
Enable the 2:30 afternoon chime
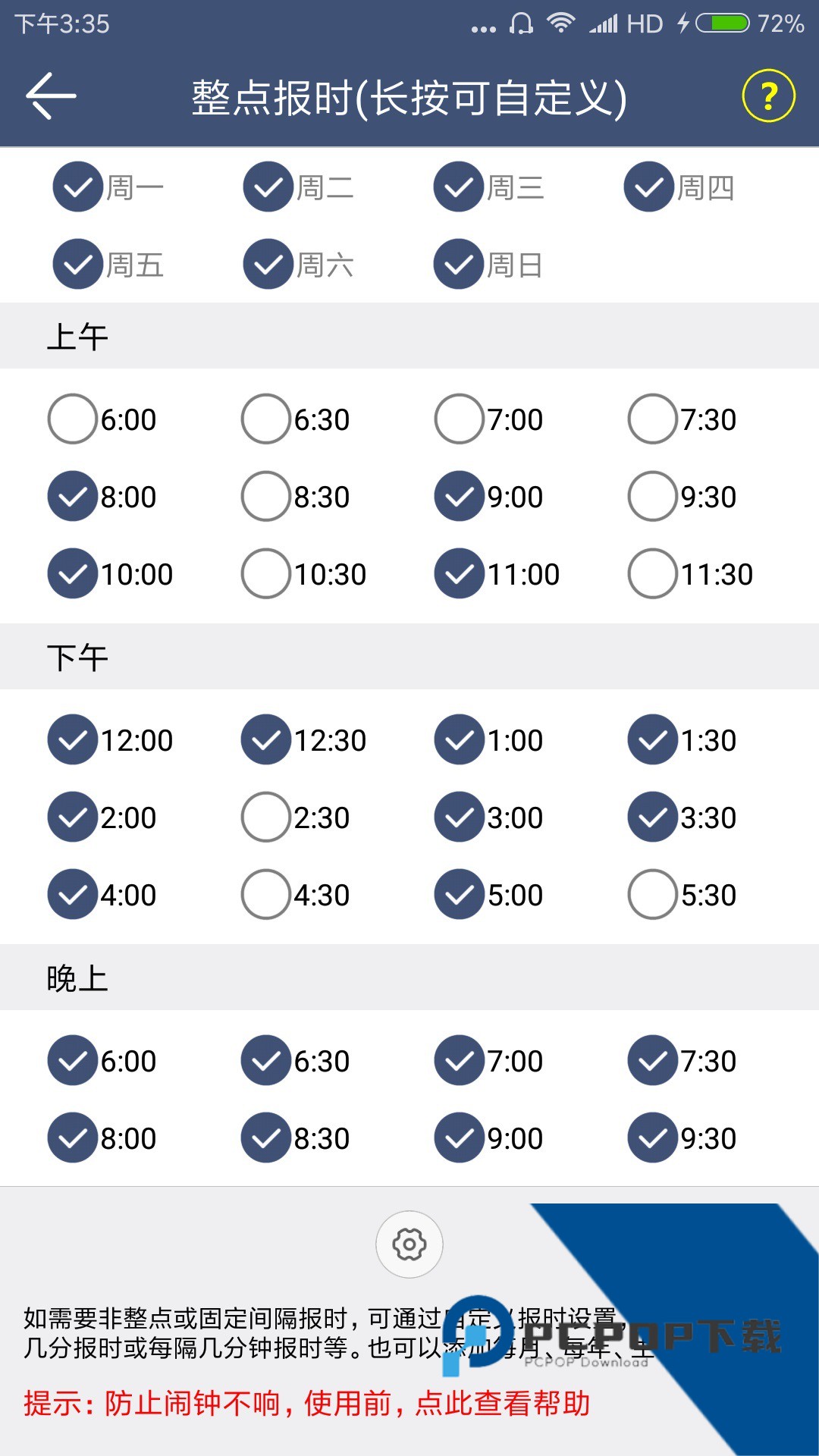click(x=265, y=817)
